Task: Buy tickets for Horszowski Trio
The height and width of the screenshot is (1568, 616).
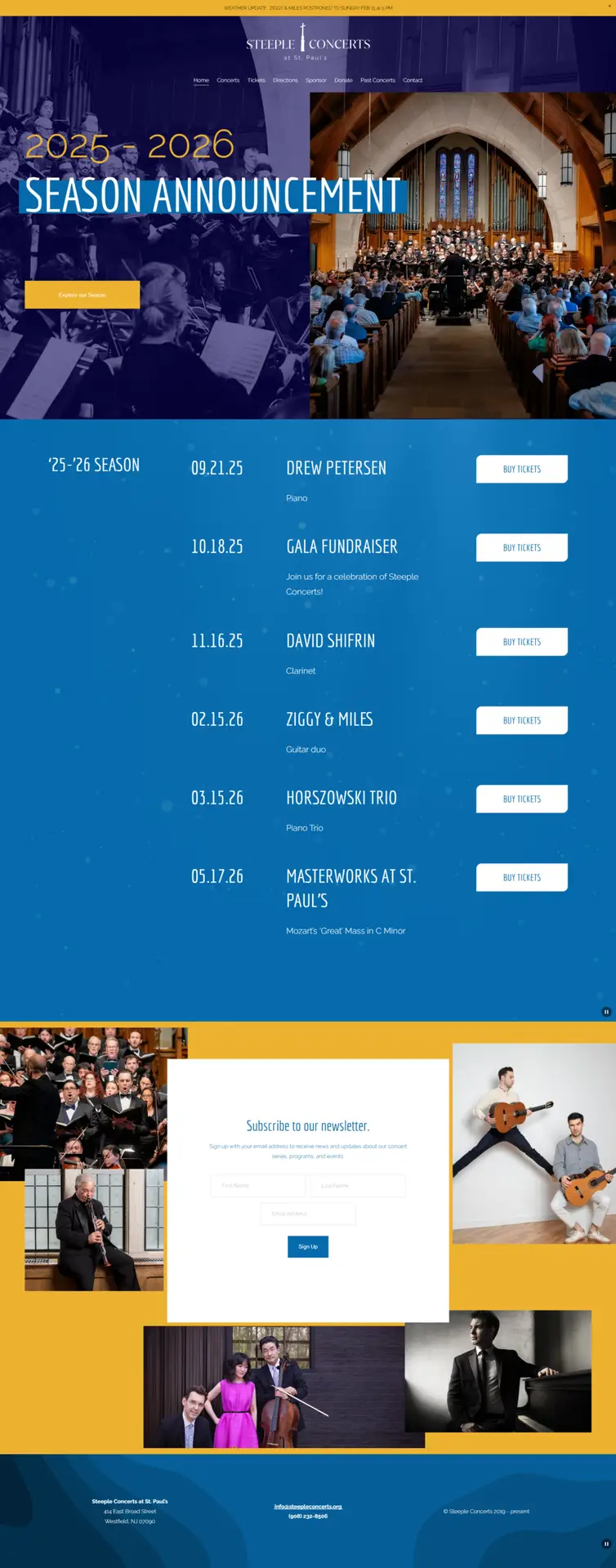Action: pos(521,799)
